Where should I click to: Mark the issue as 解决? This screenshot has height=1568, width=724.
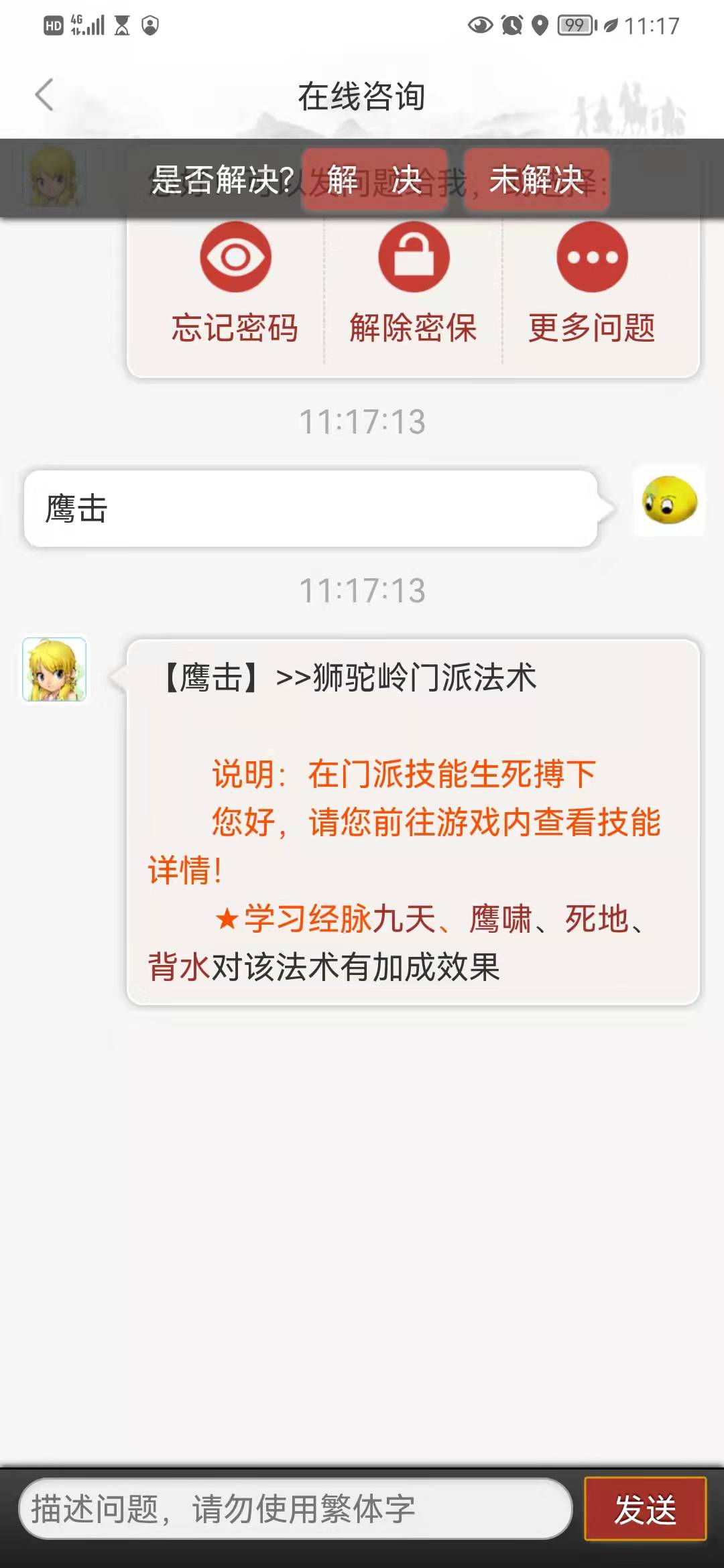pyautogui.click(x=374, y=180)
